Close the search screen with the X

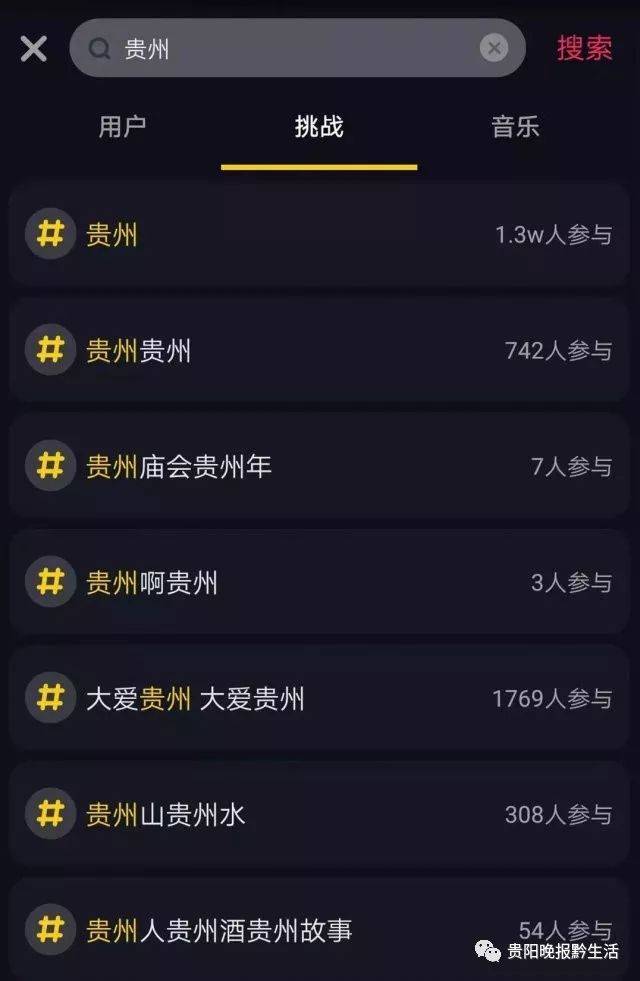pyautogui.click(x=34, y=48)
